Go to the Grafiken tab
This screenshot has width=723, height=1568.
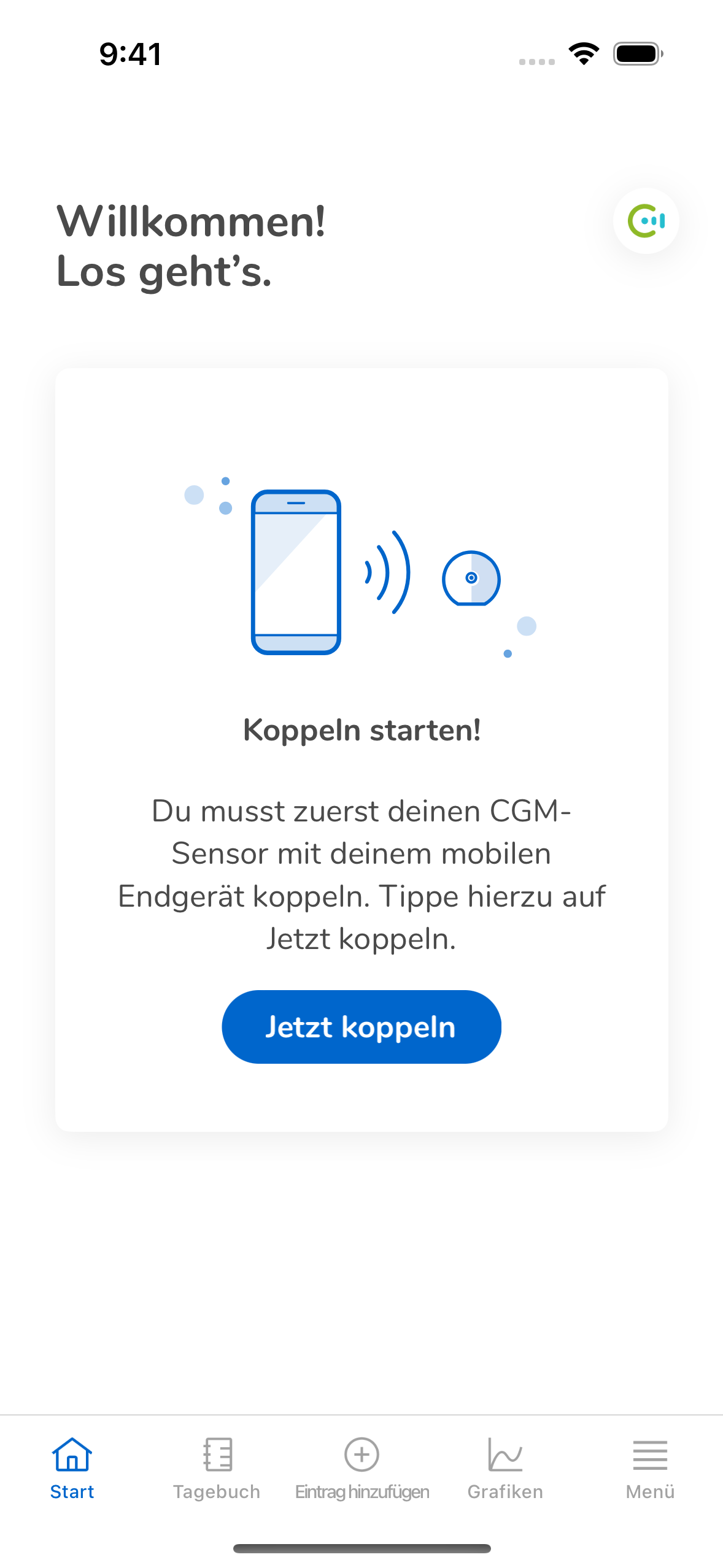tap(505, 1467)
